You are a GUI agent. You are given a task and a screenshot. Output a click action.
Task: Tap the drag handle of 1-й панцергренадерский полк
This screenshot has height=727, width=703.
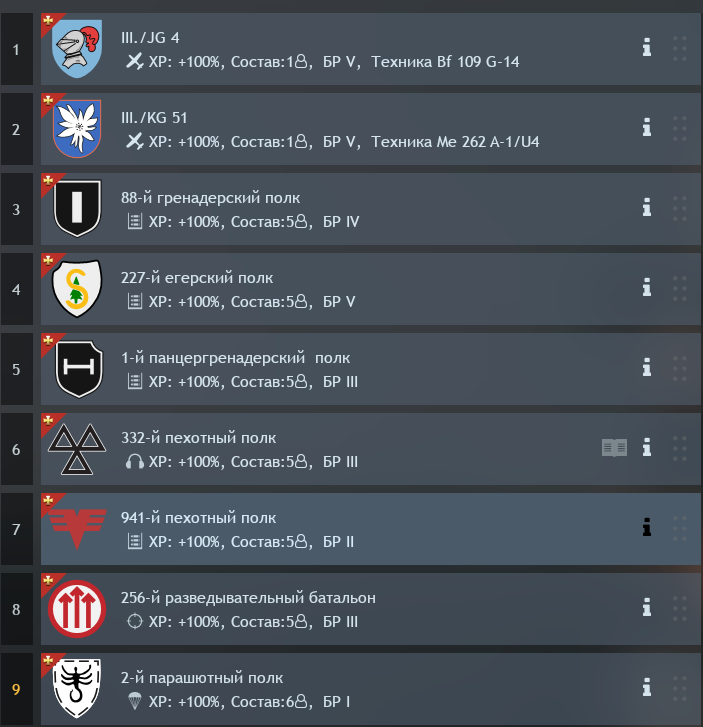[x=680, y=367]
